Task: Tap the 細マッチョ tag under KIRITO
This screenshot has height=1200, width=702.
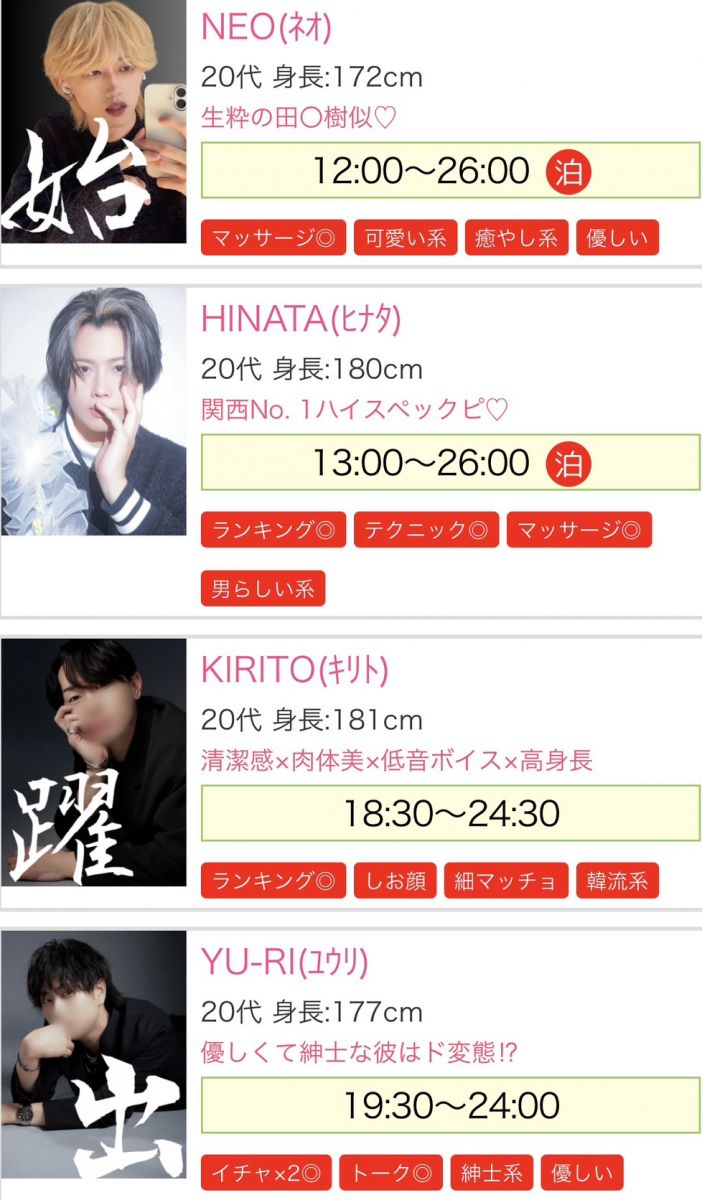Action: click(506, 880)
